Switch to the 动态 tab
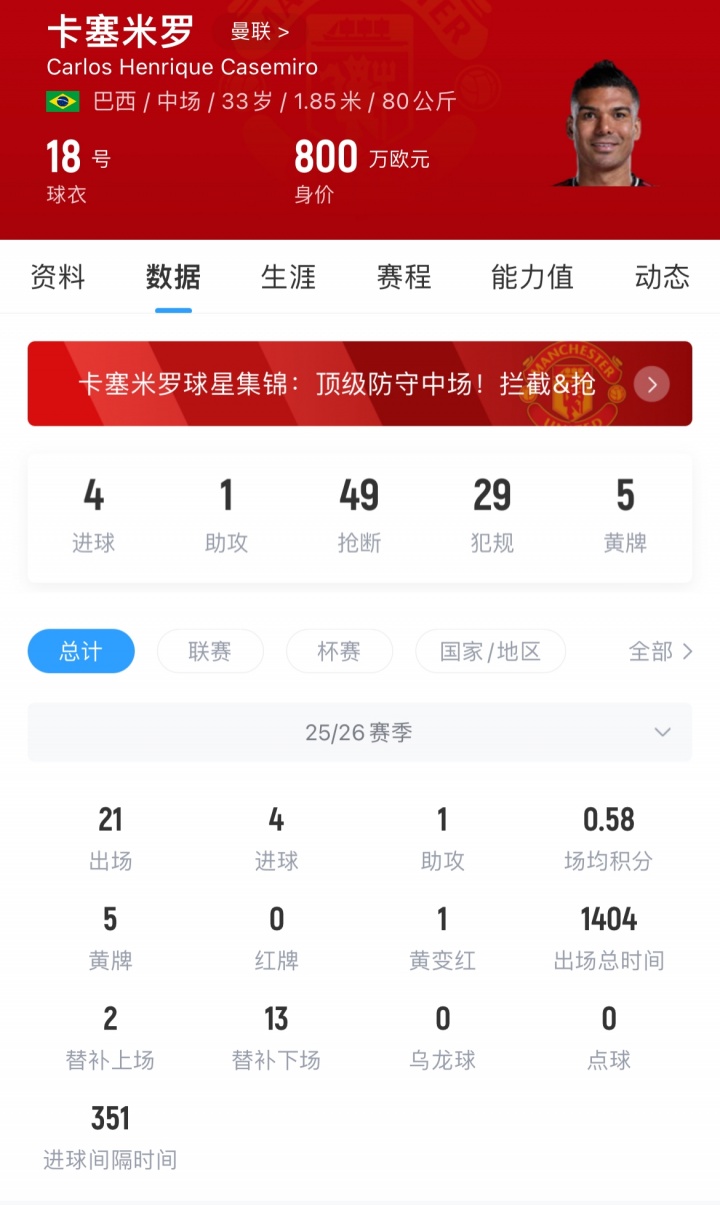Image resolution: width=720 pixels, height=1205 pixels. 661,277
